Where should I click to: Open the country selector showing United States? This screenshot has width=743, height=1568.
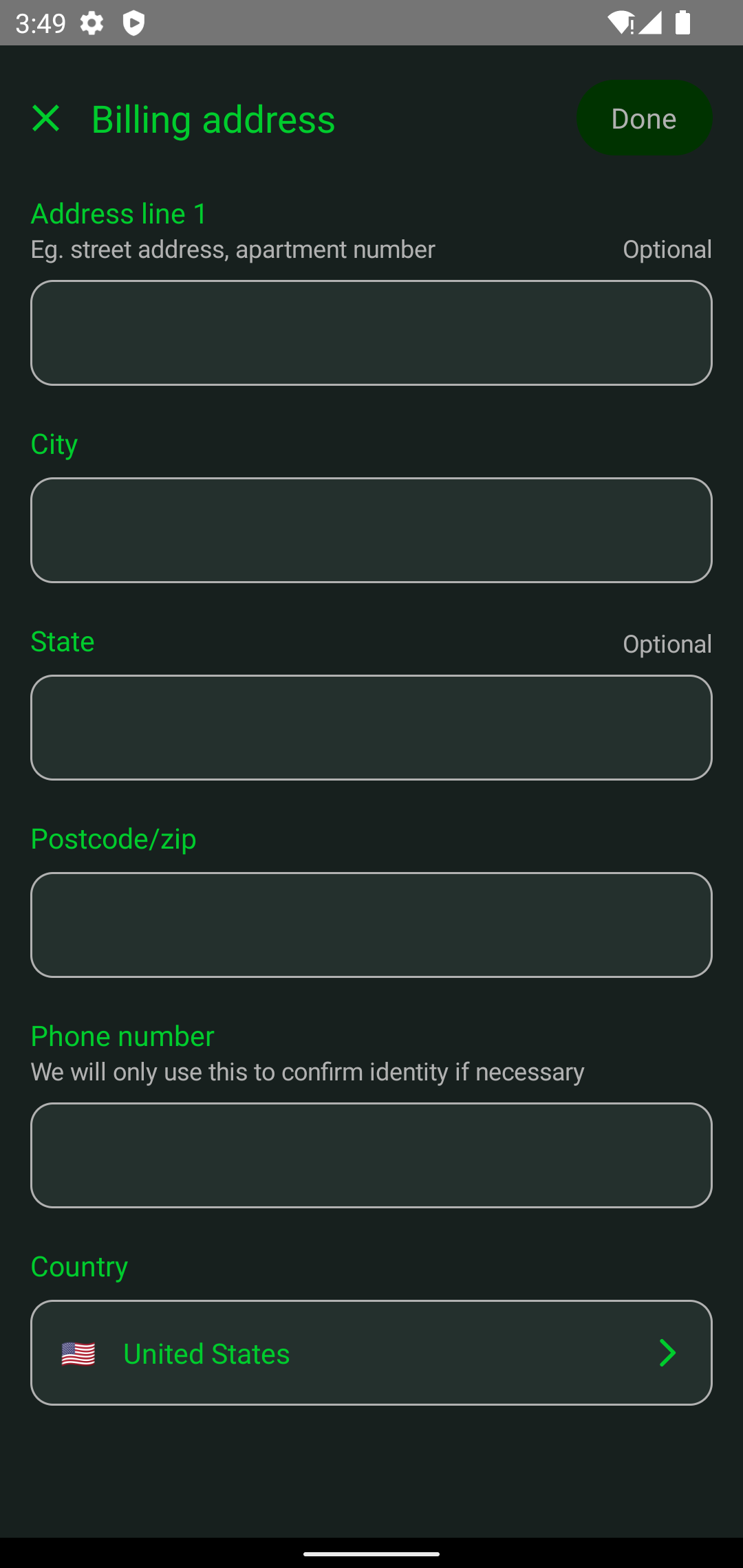click(371, 1353)
